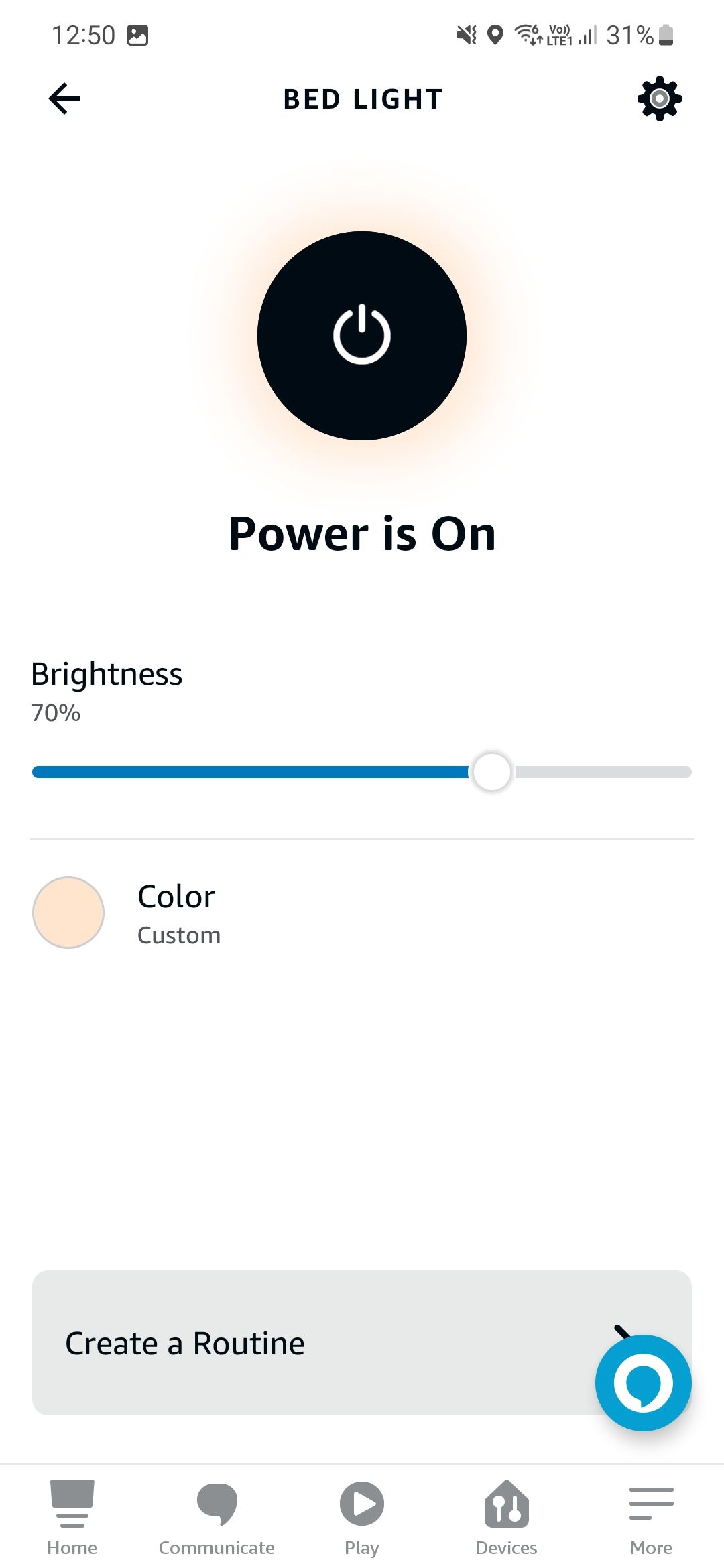Image resolution: width=724 pixels, height=1568 pixels.
Task: Tap the gallery icon in the status bar
Action: click(137, 37)
